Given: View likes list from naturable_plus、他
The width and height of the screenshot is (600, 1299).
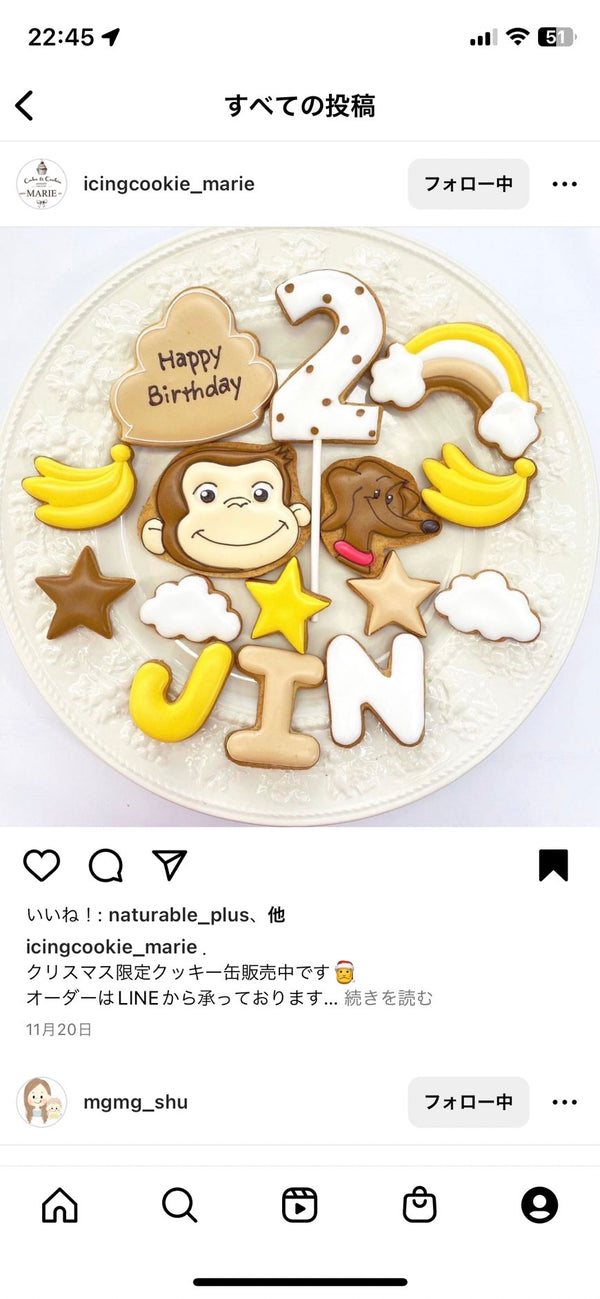Looking at the screenshot, I should pyautogui.click(x=196, y=914).
